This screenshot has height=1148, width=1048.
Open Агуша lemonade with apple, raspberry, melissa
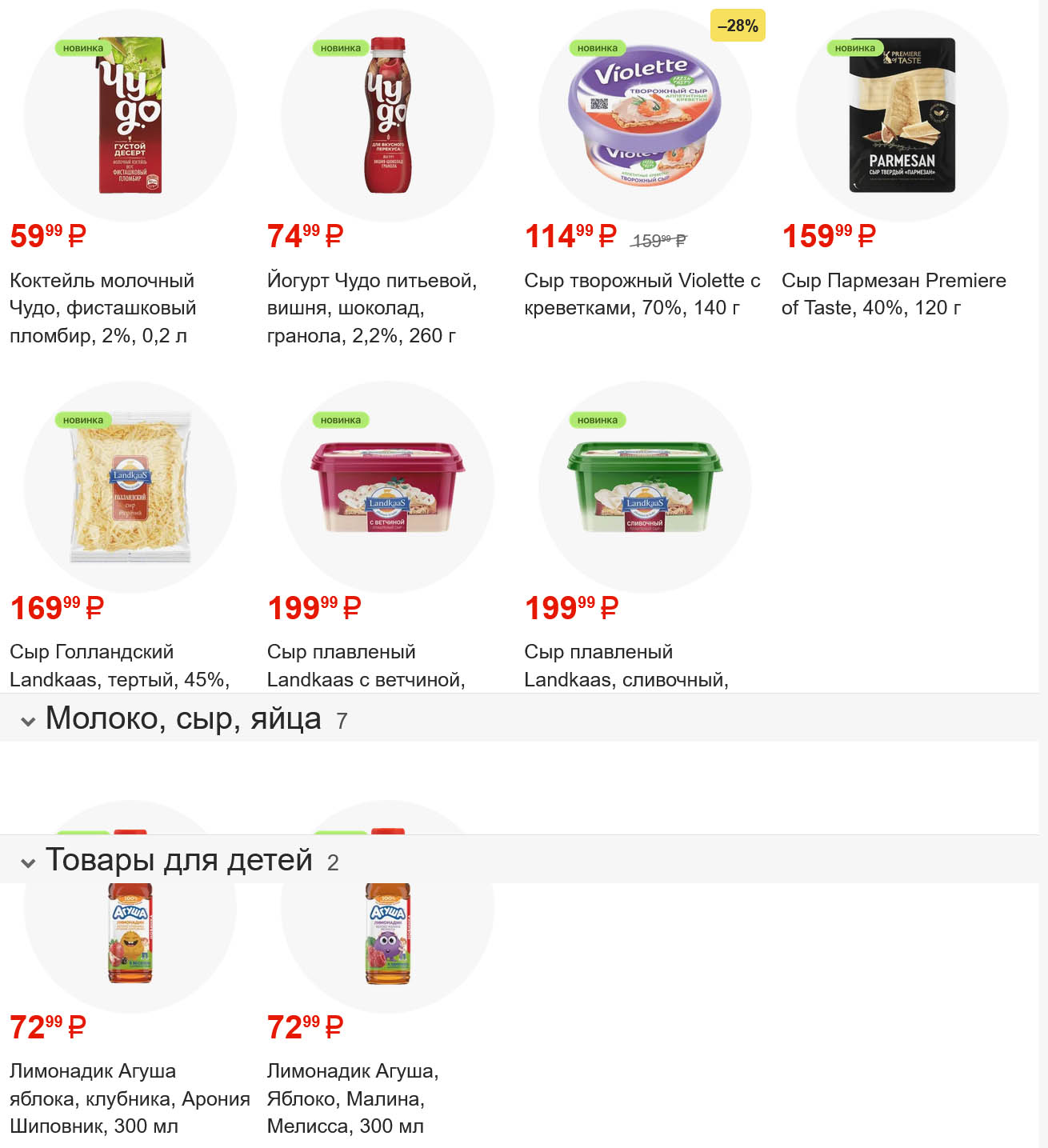coord(388,933)
